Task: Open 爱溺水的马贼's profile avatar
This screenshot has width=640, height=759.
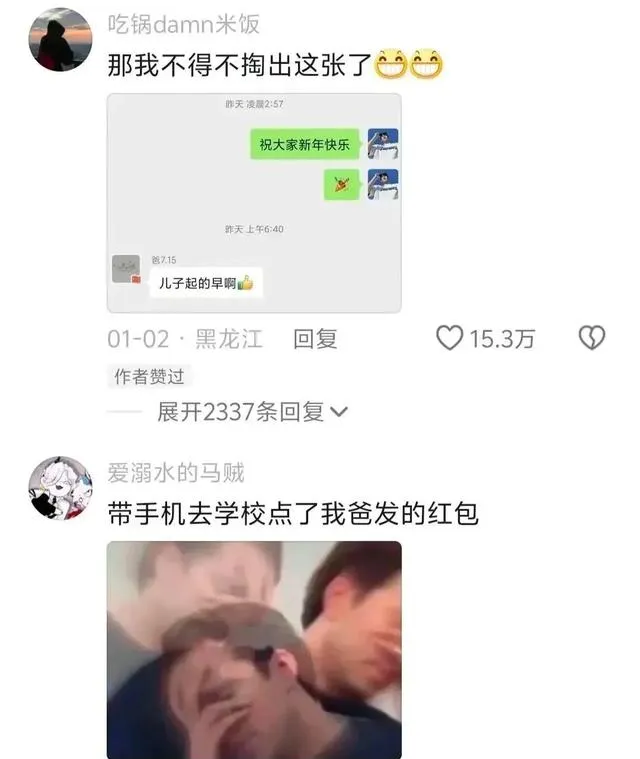Action: 60,489
